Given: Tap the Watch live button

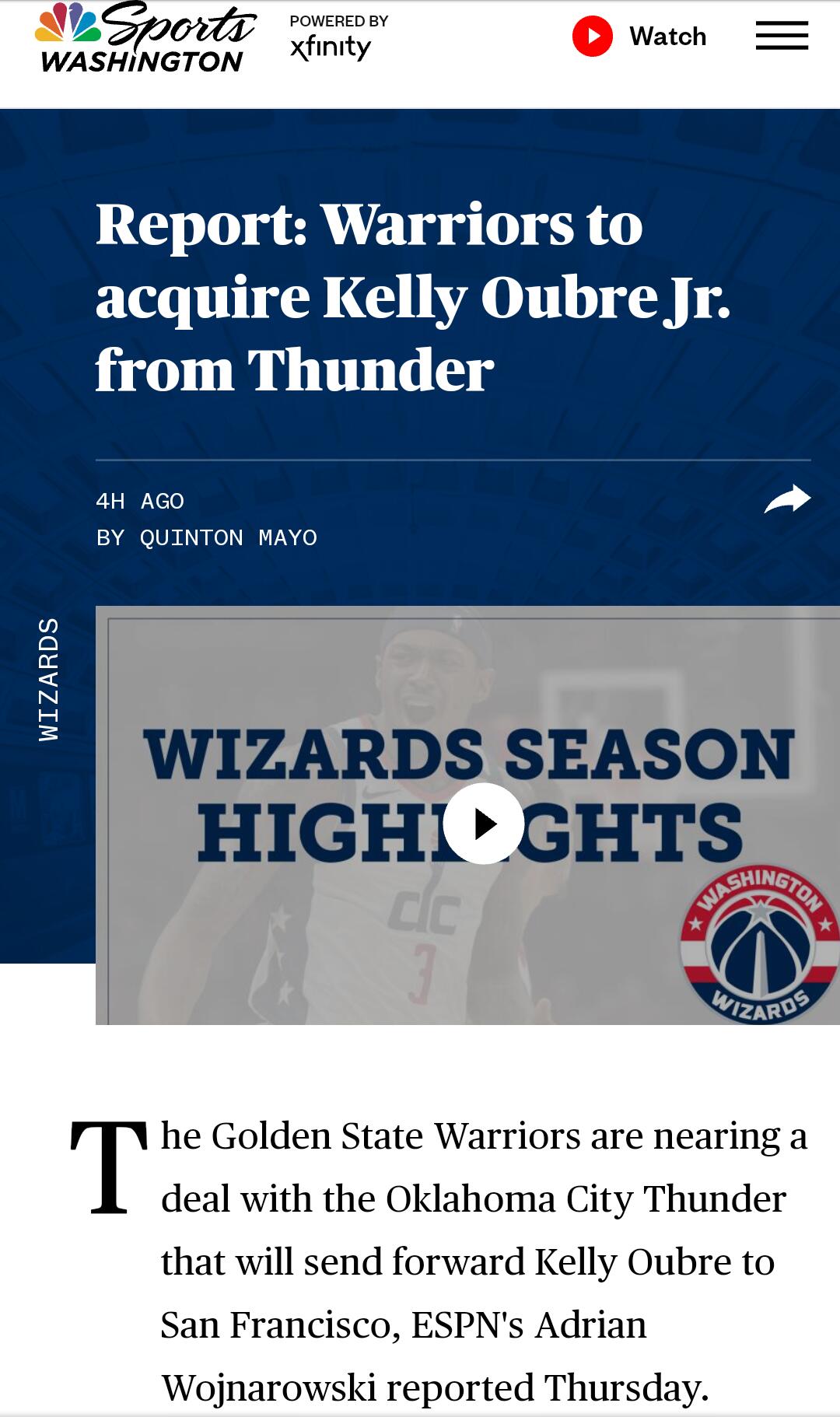Looking at the screenshot, I should pos(639,37).
